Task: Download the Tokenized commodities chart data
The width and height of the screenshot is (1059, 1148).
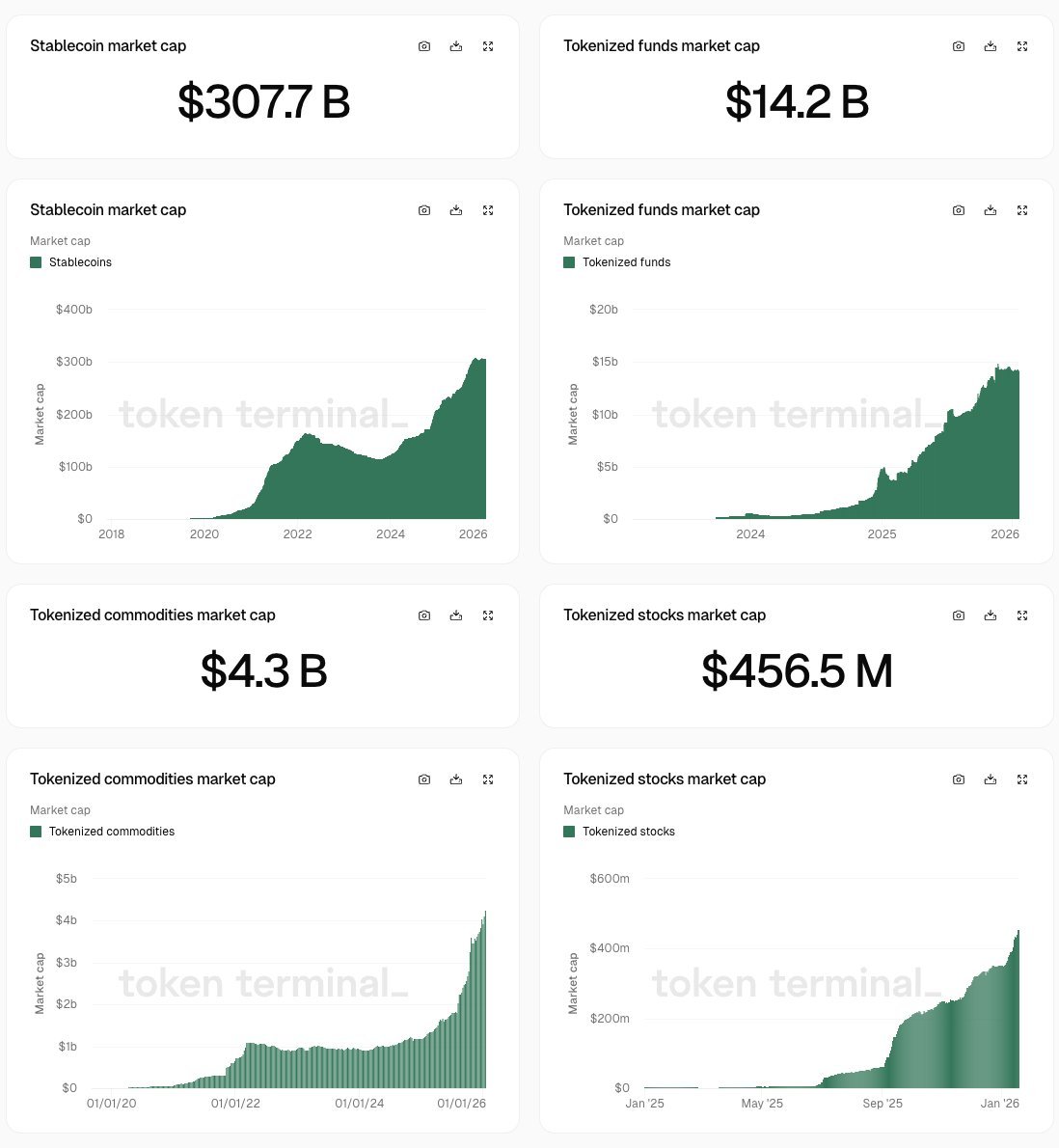Action: click(456, 779)
